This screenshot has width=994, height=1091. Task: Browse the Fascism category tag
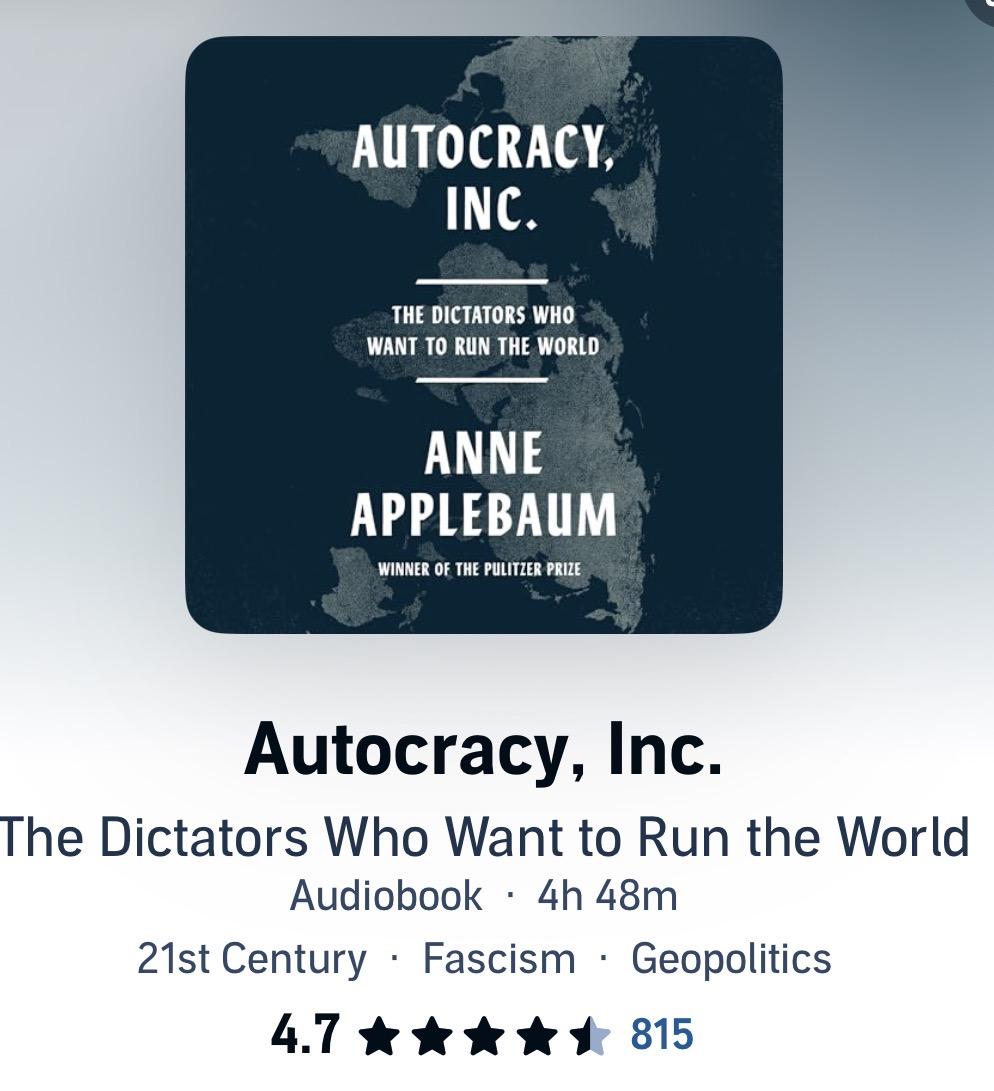499,959
